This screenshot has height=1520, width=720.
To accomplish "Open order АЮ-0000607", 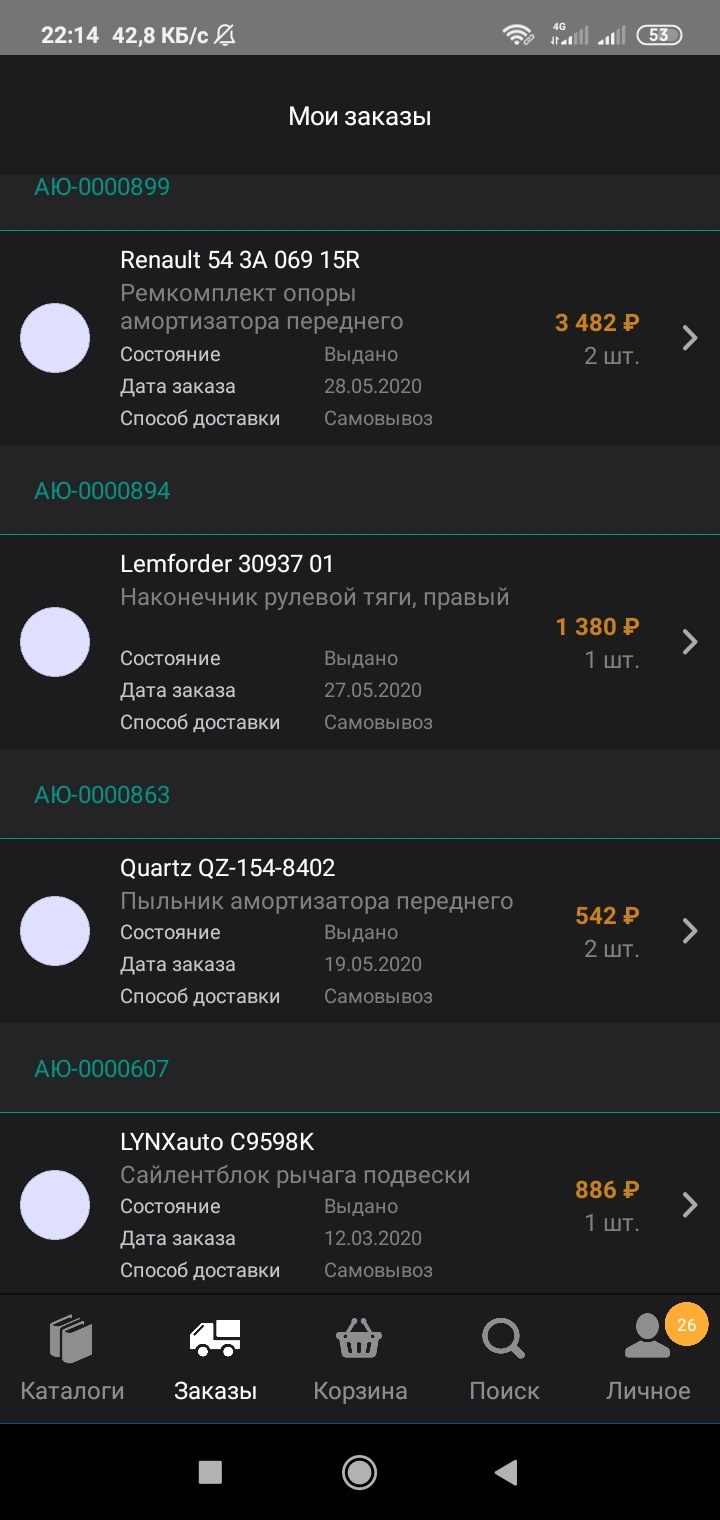I will [x=101, y=1069].
